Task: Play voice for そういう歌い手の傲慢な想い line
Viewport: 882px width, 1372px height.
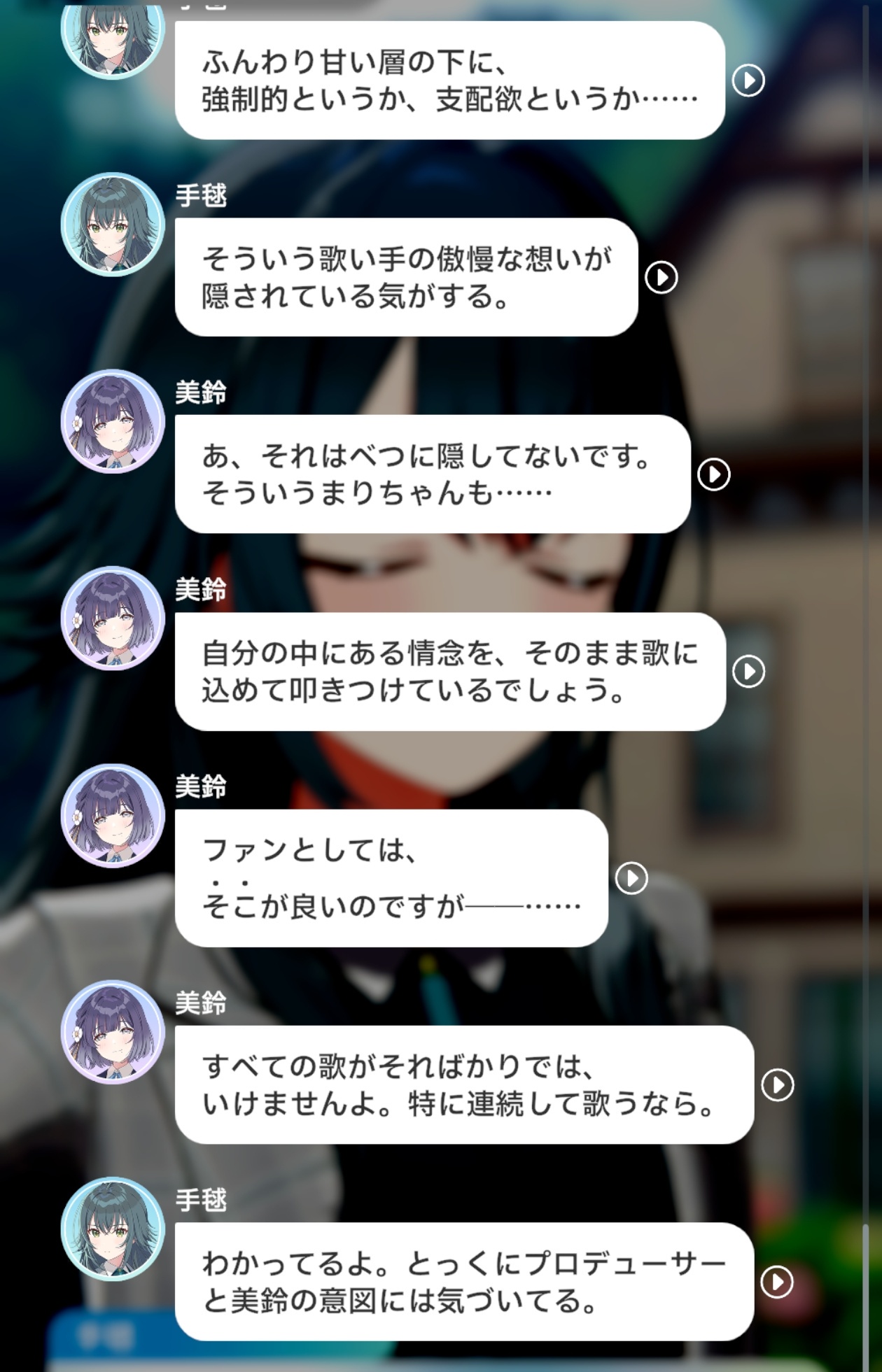Action: tap(661, 278)
